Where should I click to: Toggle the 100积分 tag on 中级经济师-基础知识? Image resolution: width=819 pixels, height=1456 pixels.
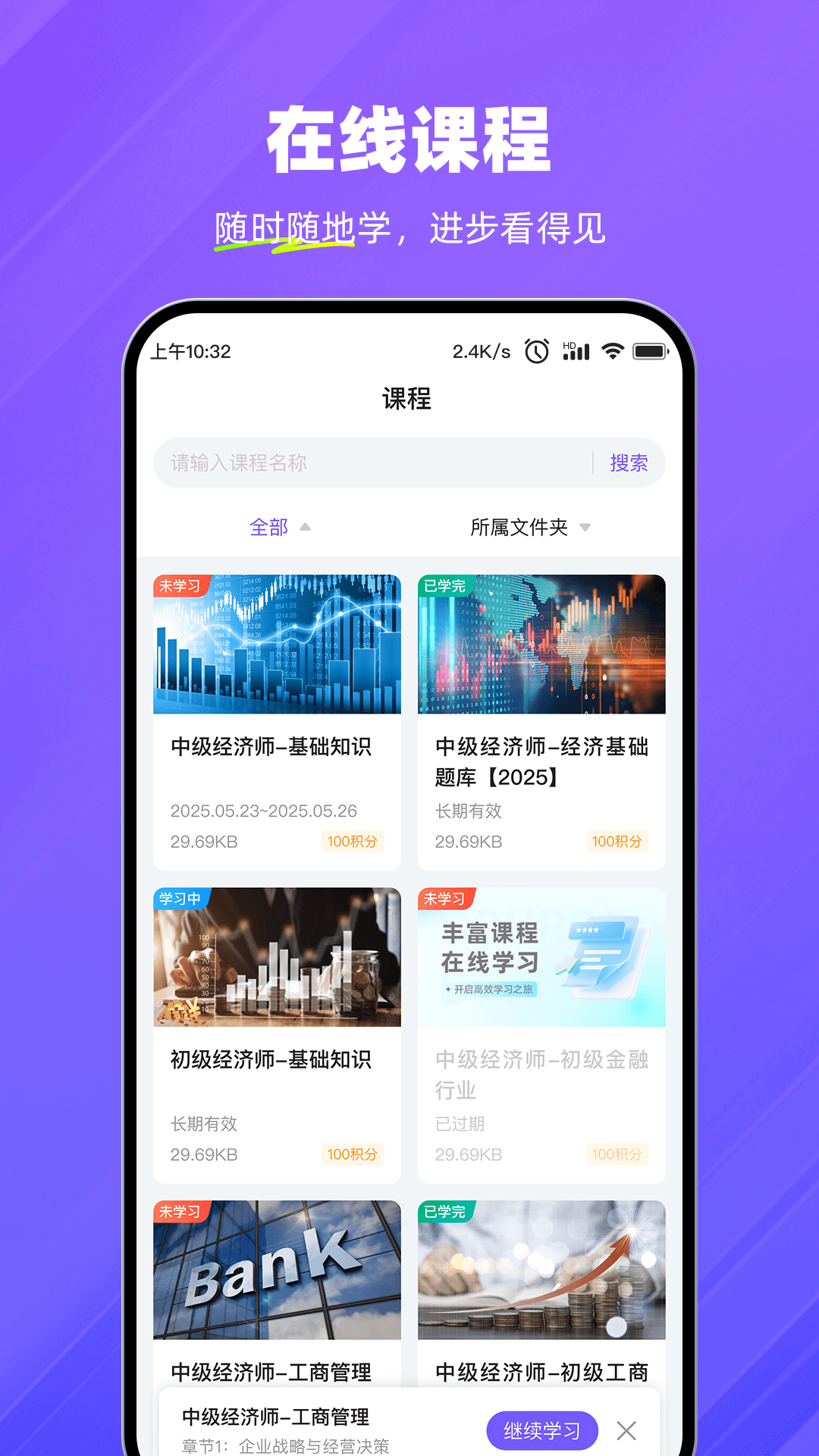click(352, 842)
